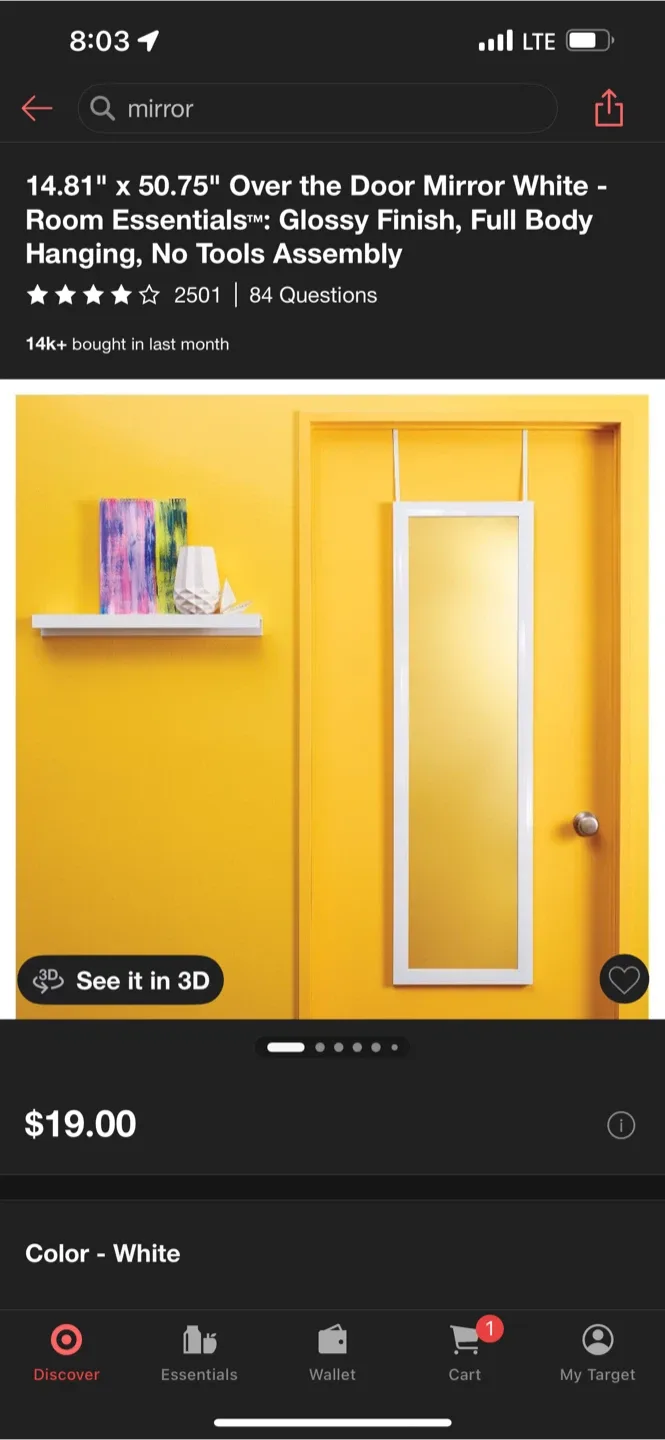Image resolution: width=665 pixels, height=1440 pixels.
Task: Open the 2501 star ratings
Action: tap(125, 295)
